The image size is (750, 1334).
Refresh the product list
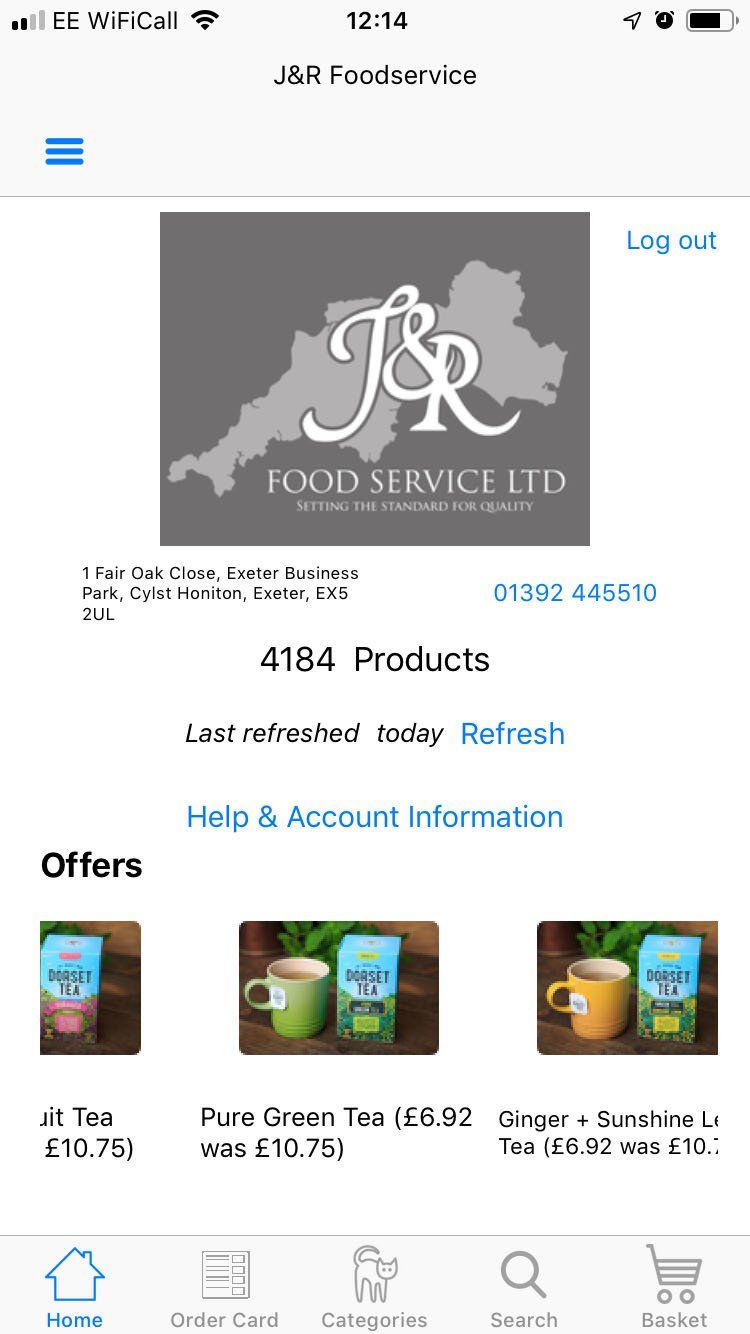pos(512,734)
